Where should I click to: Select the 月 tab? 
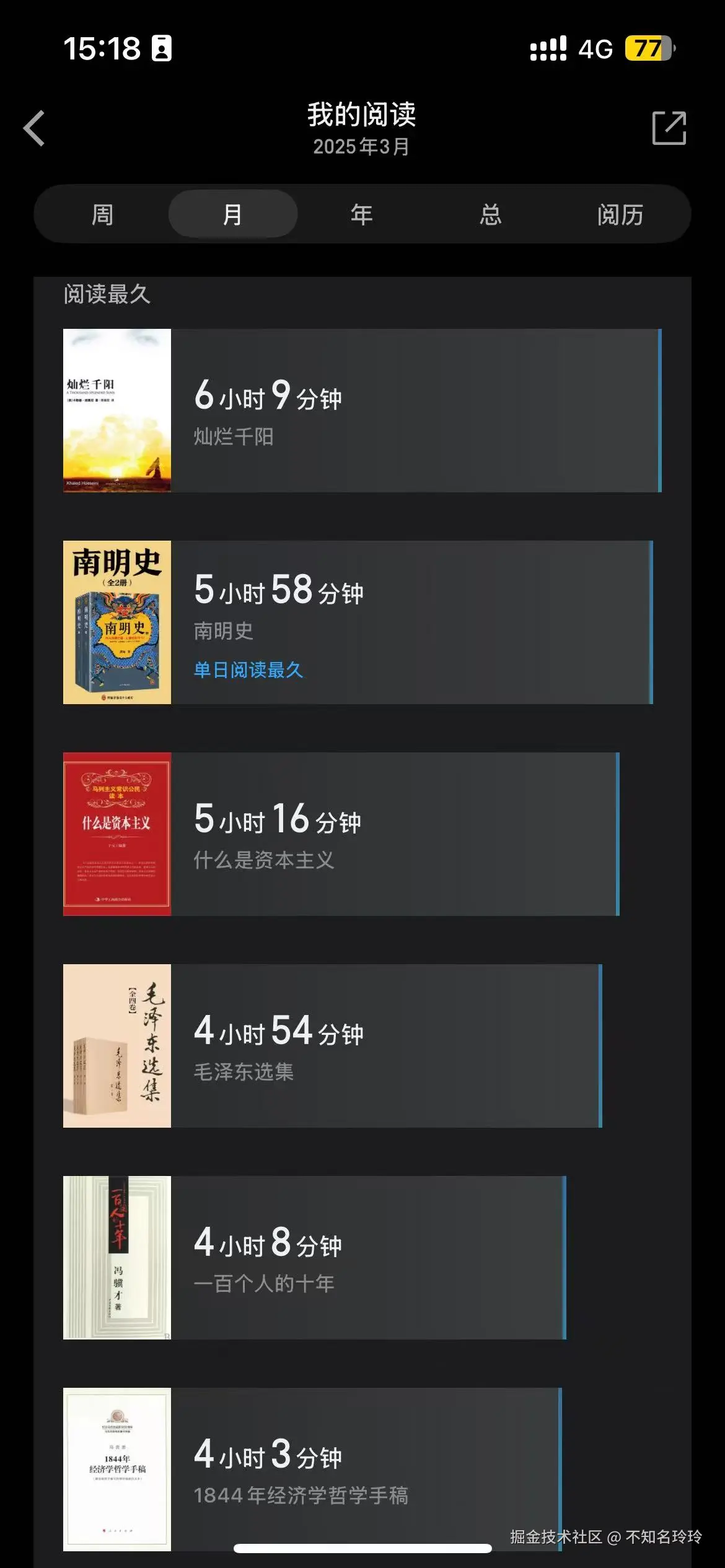[232, 213]
